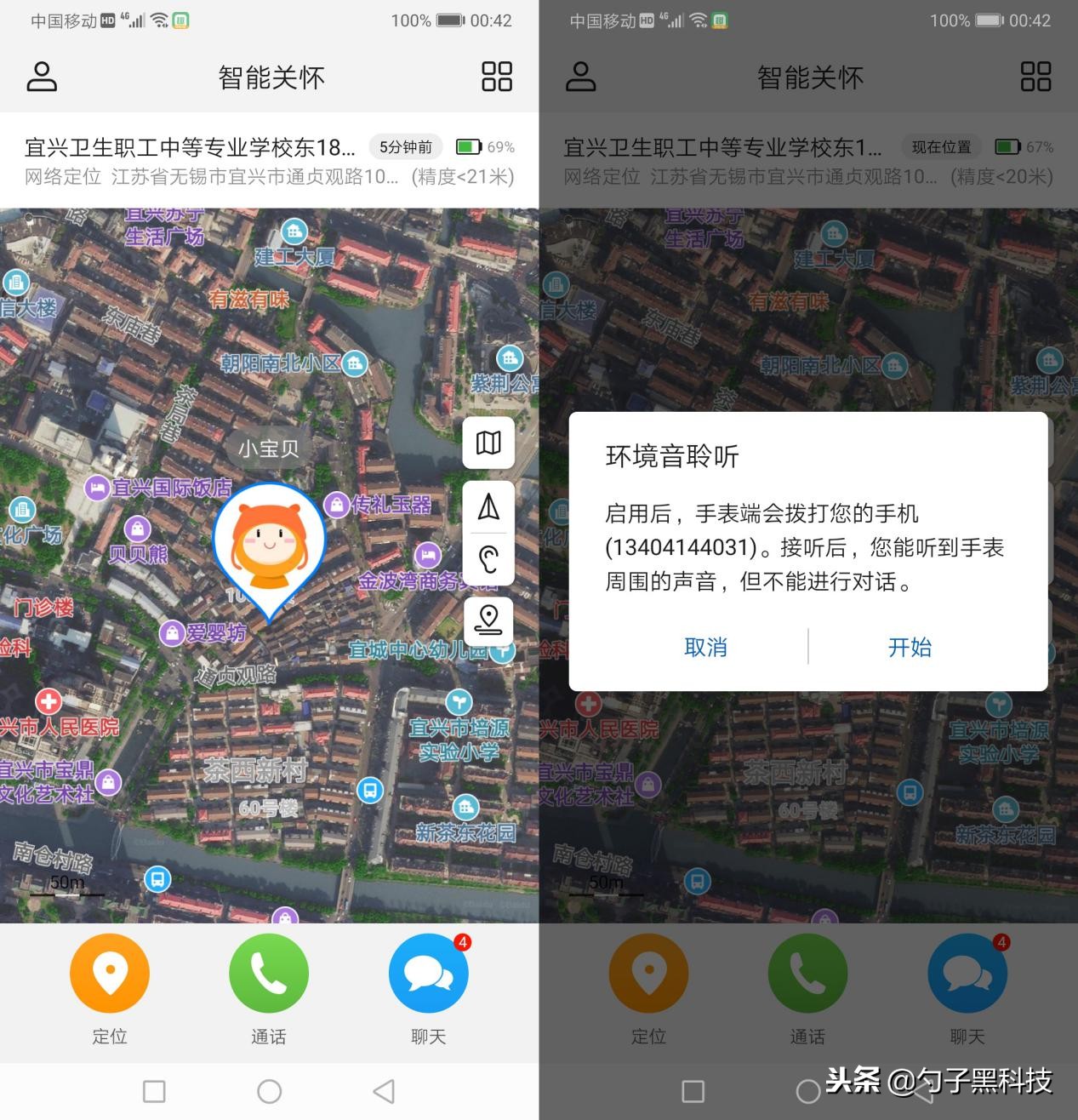Tap the 定位 locate icon

(x=109, y=973)
